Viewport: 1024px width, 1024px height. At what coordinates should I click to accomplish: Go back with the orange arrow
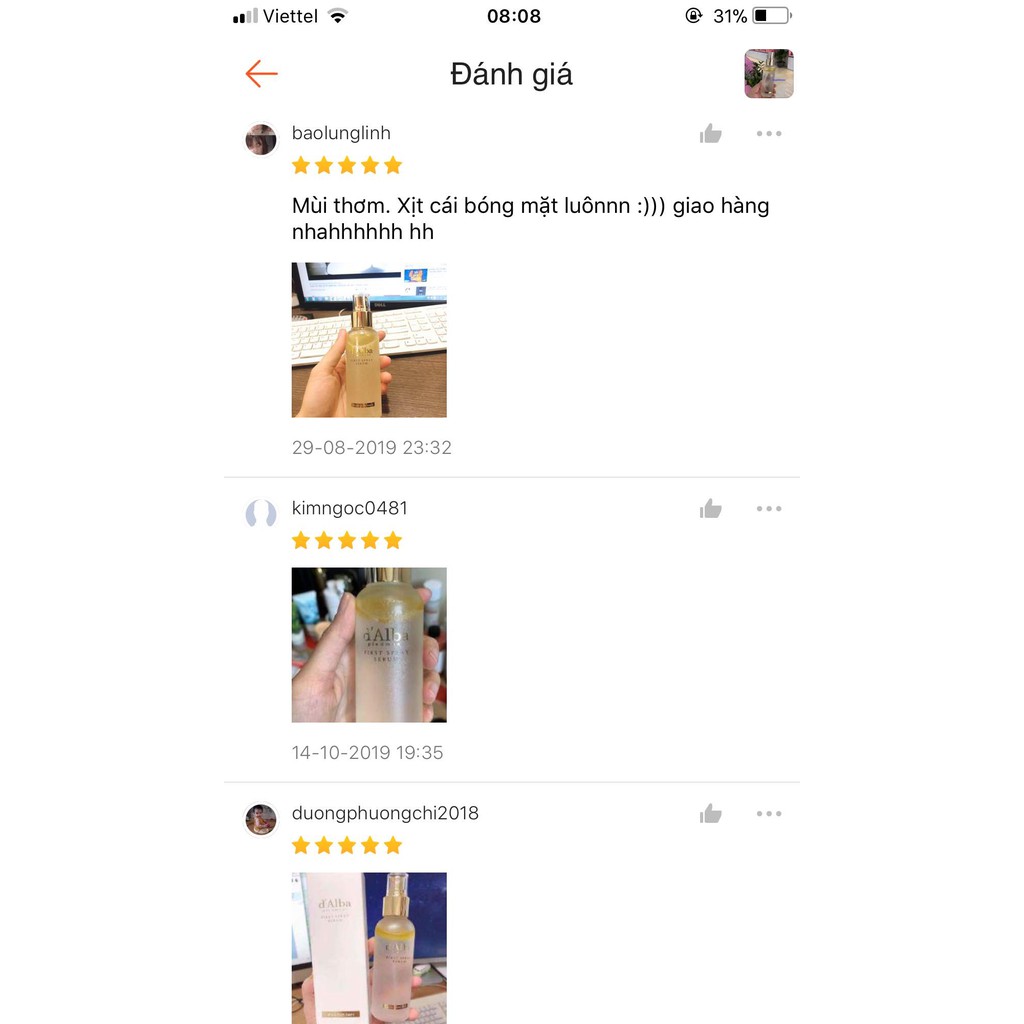tap(261, 74)
